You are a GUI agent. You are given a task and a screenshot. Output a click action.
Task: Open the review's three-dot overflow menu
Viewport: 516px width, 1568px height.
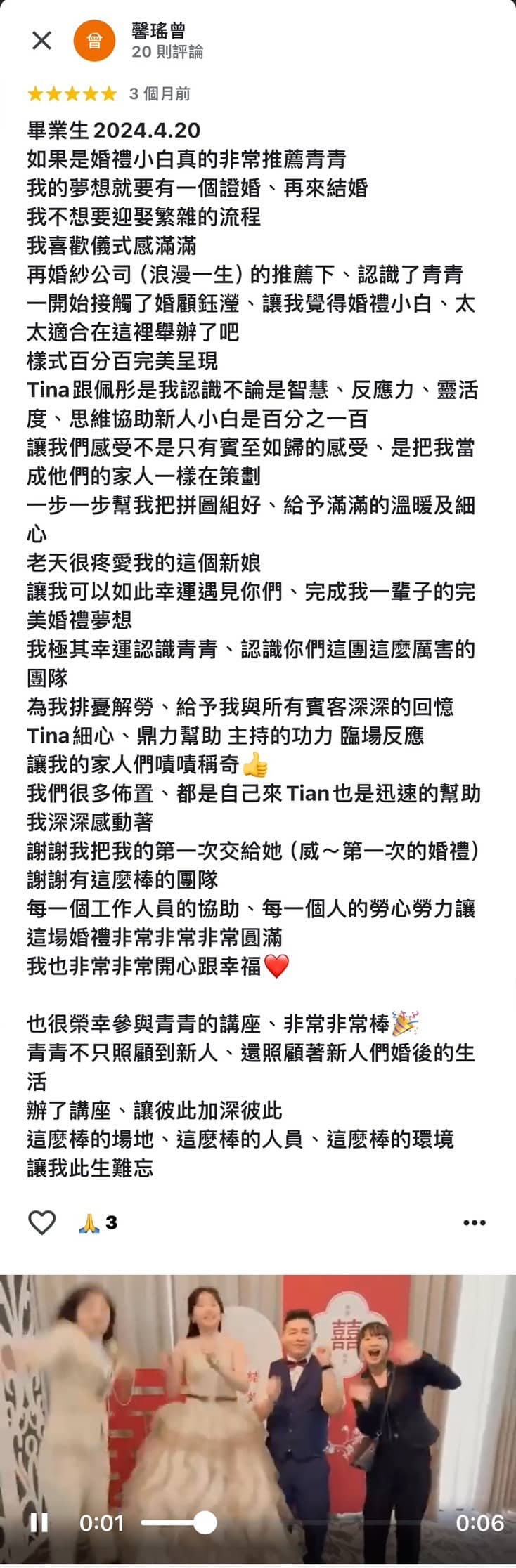pyautogui.click(x=475, y=1223)
